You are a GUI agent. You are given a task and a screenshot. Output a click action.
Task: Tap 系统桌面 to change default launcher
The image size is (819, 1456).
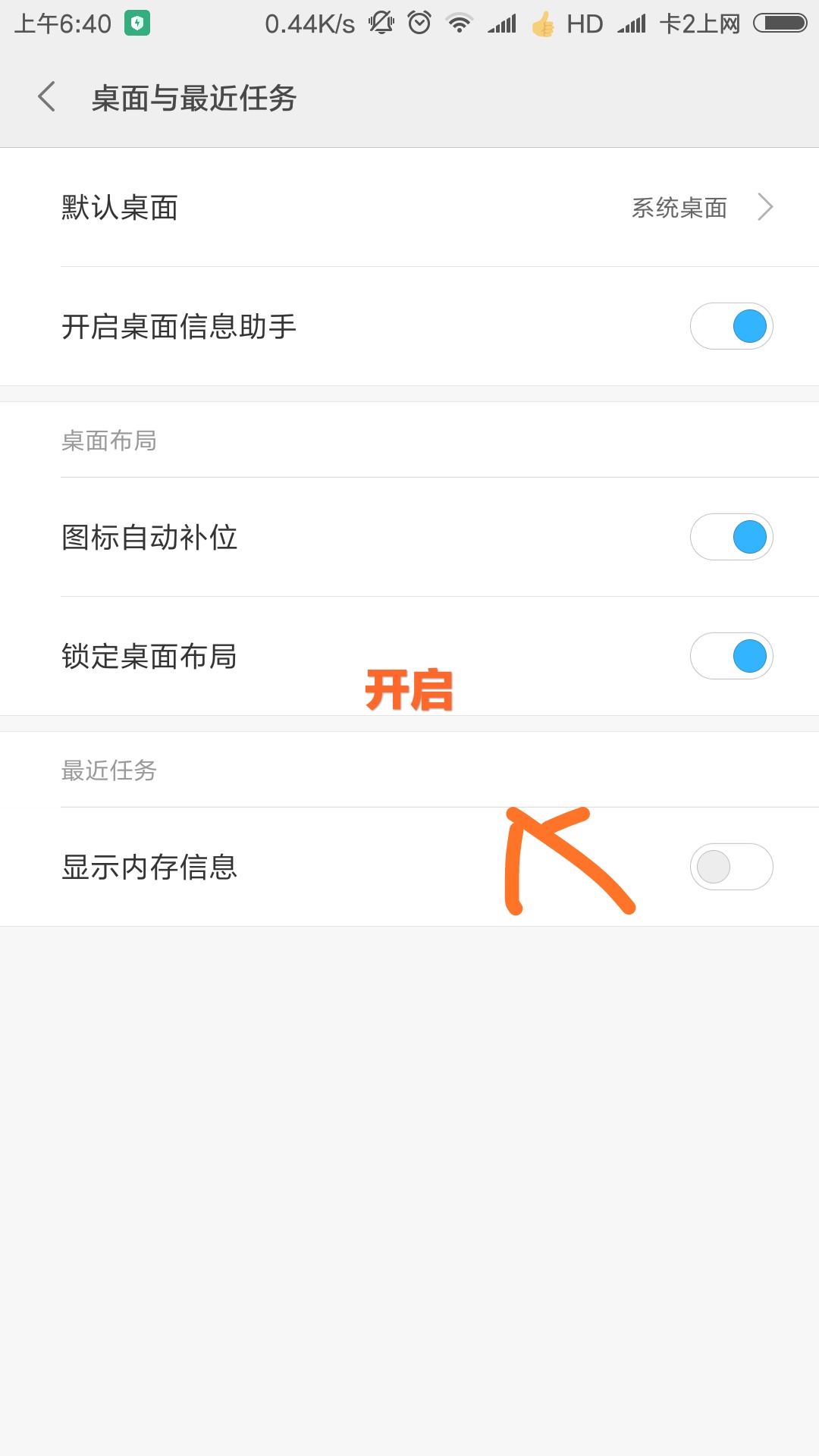(x=681, y=206)
